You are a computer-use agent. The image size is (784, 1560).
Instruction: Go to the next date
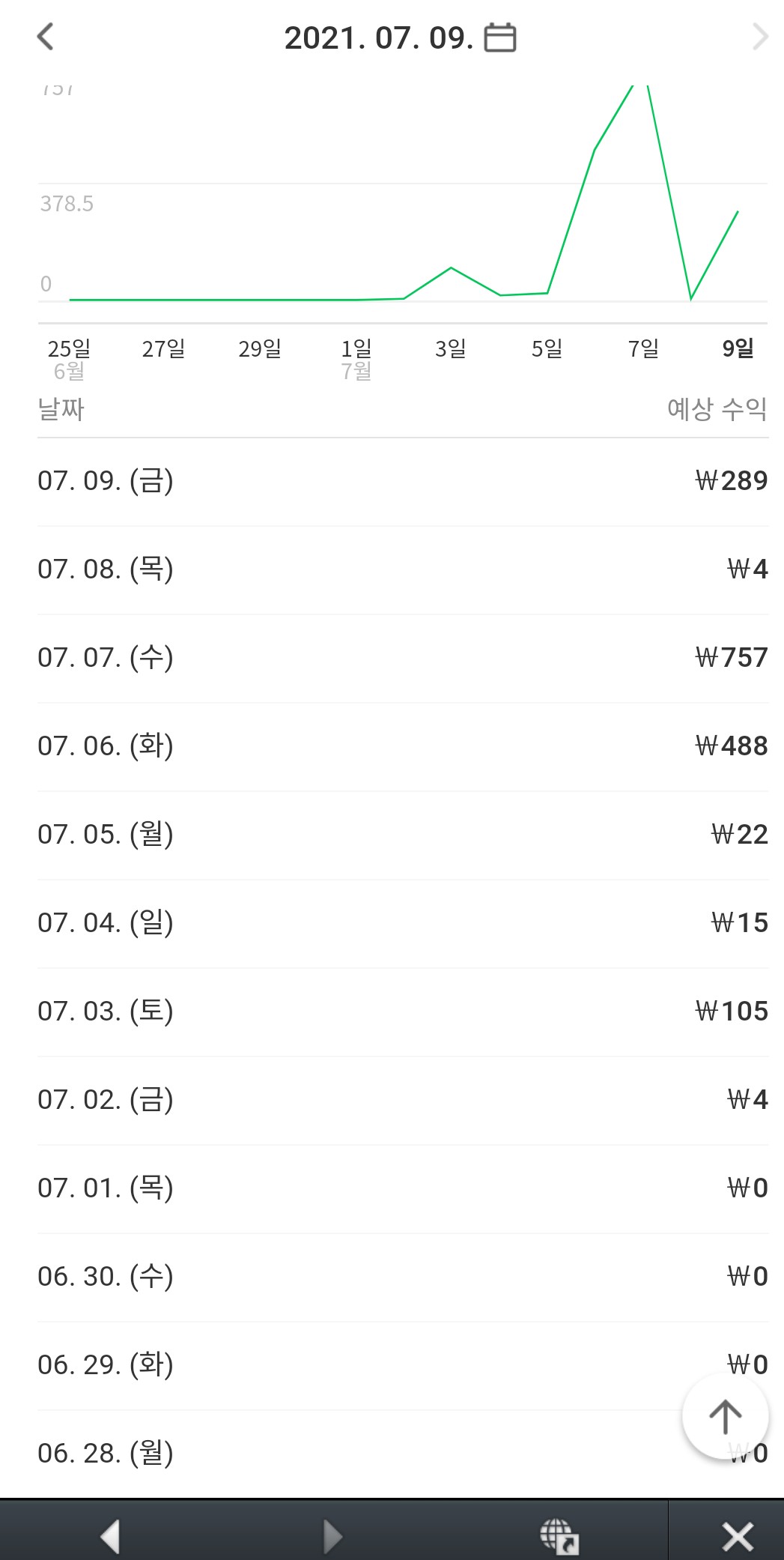pyautogui.click(x=760, y=36)
